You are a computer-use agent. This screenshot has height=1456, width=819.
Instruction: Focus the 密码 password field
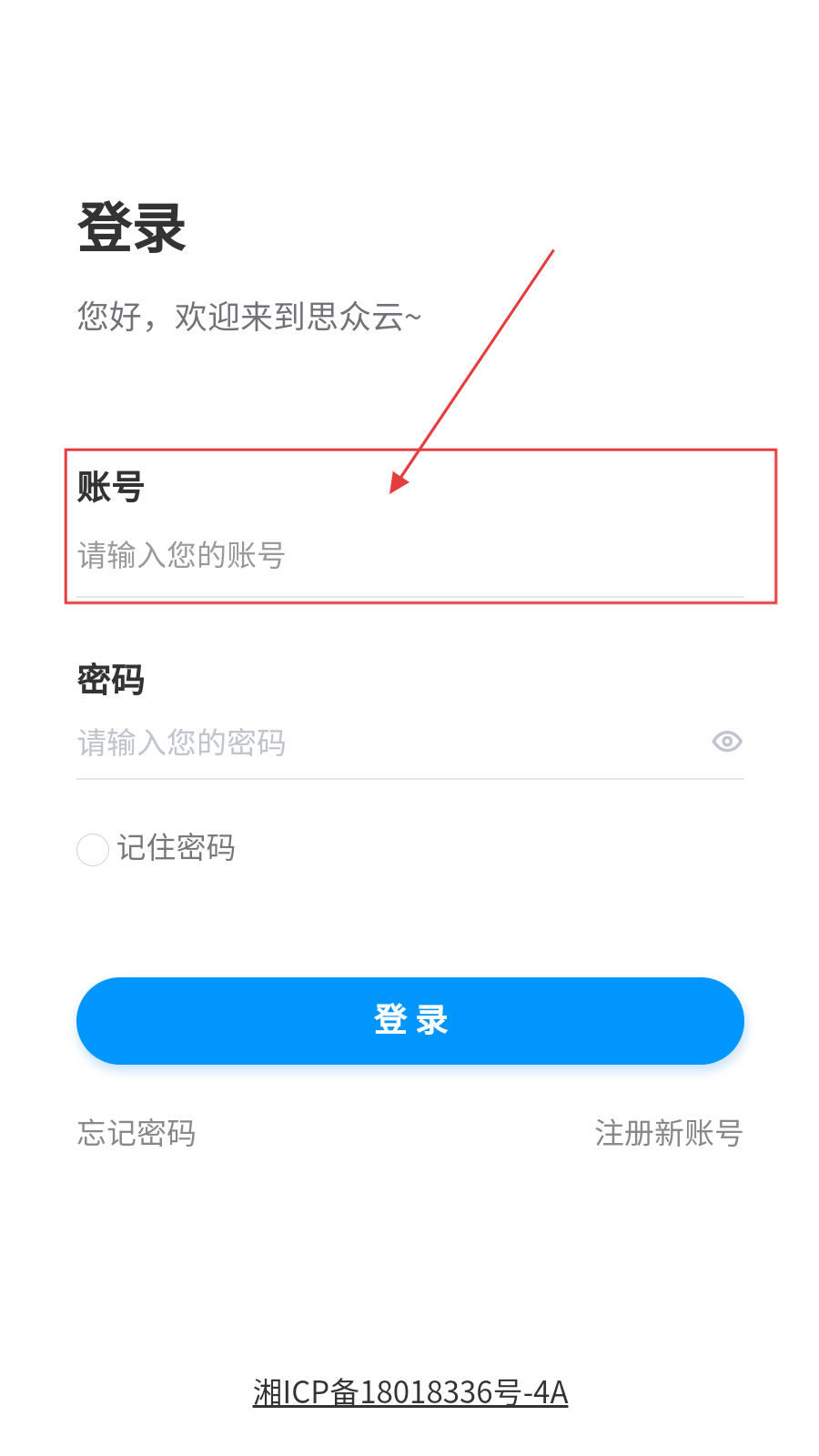point(391,743)
